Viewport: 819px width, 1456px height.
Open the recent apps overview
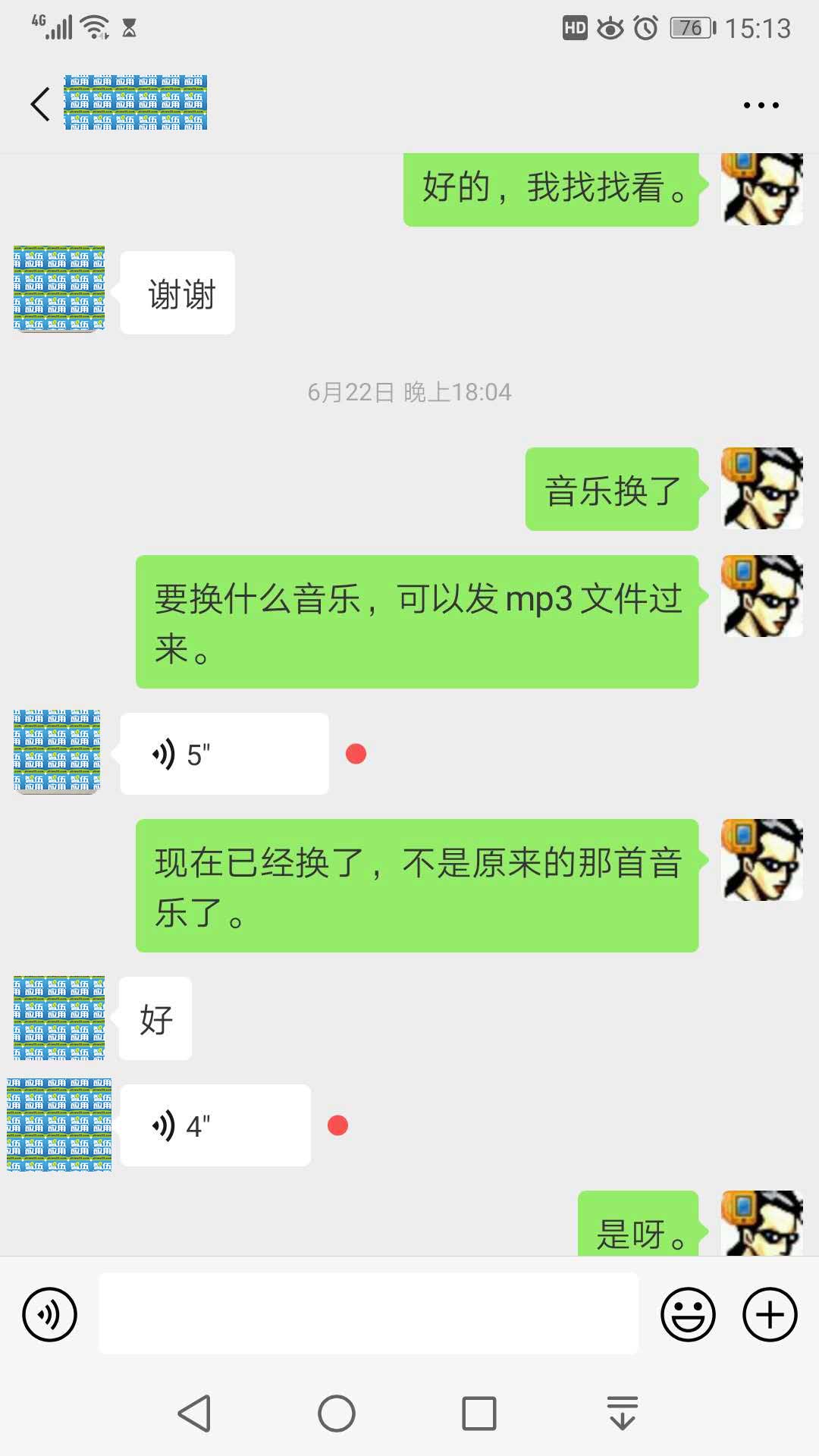pos(479,1414)
